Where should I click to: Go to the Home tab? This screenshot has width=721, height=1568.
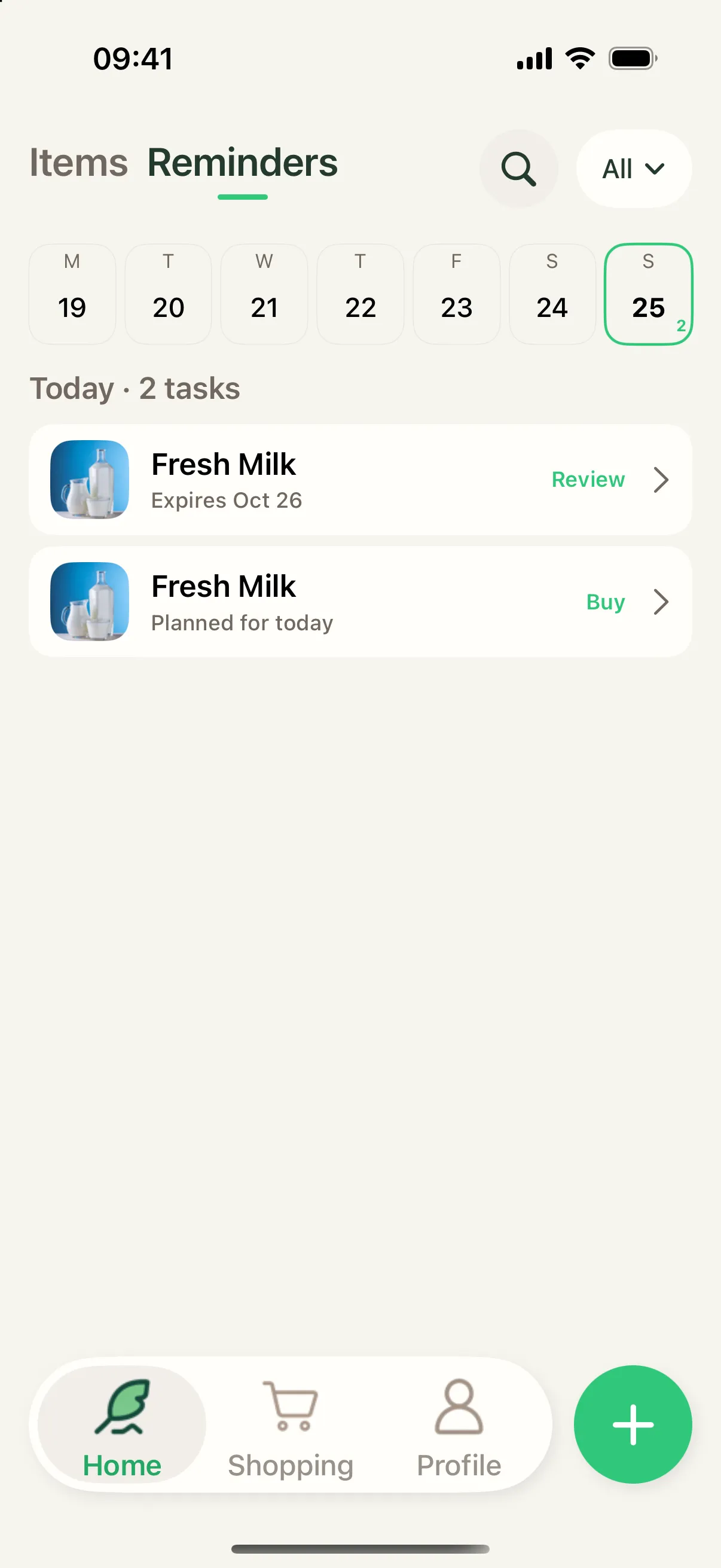[122, 1424]
